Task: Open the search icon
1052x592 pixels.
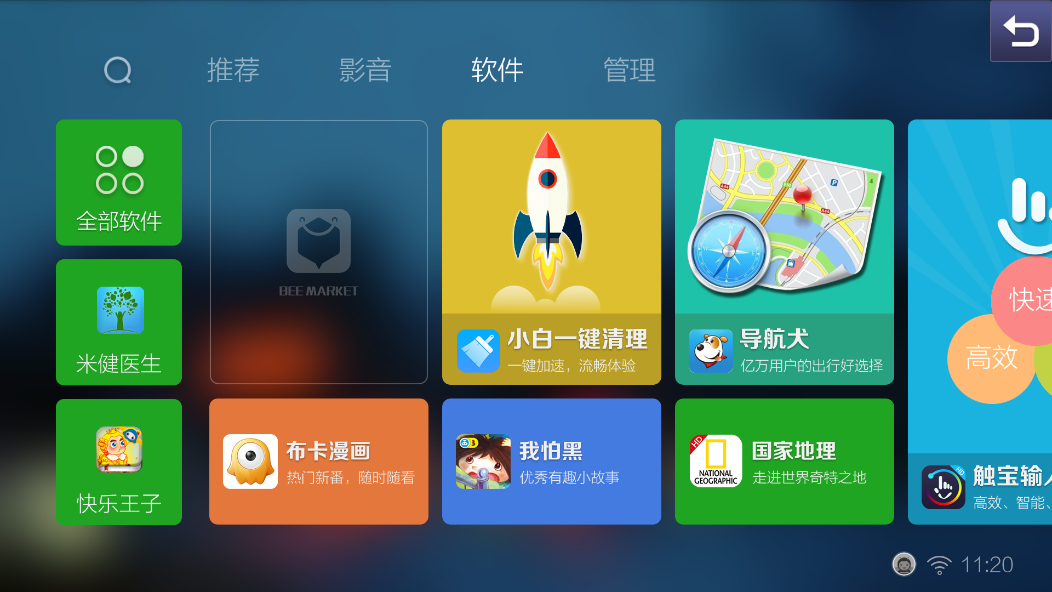Action: [x=118, y=70]
